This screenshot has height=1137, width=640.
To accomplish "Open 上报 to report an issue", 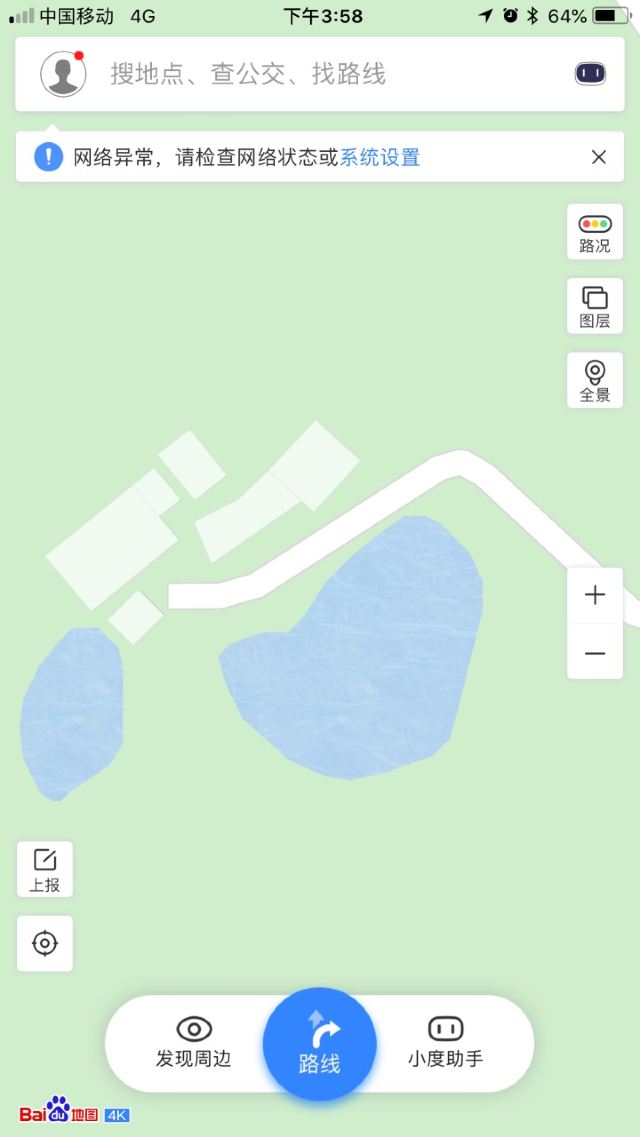I will pos(45,869).
